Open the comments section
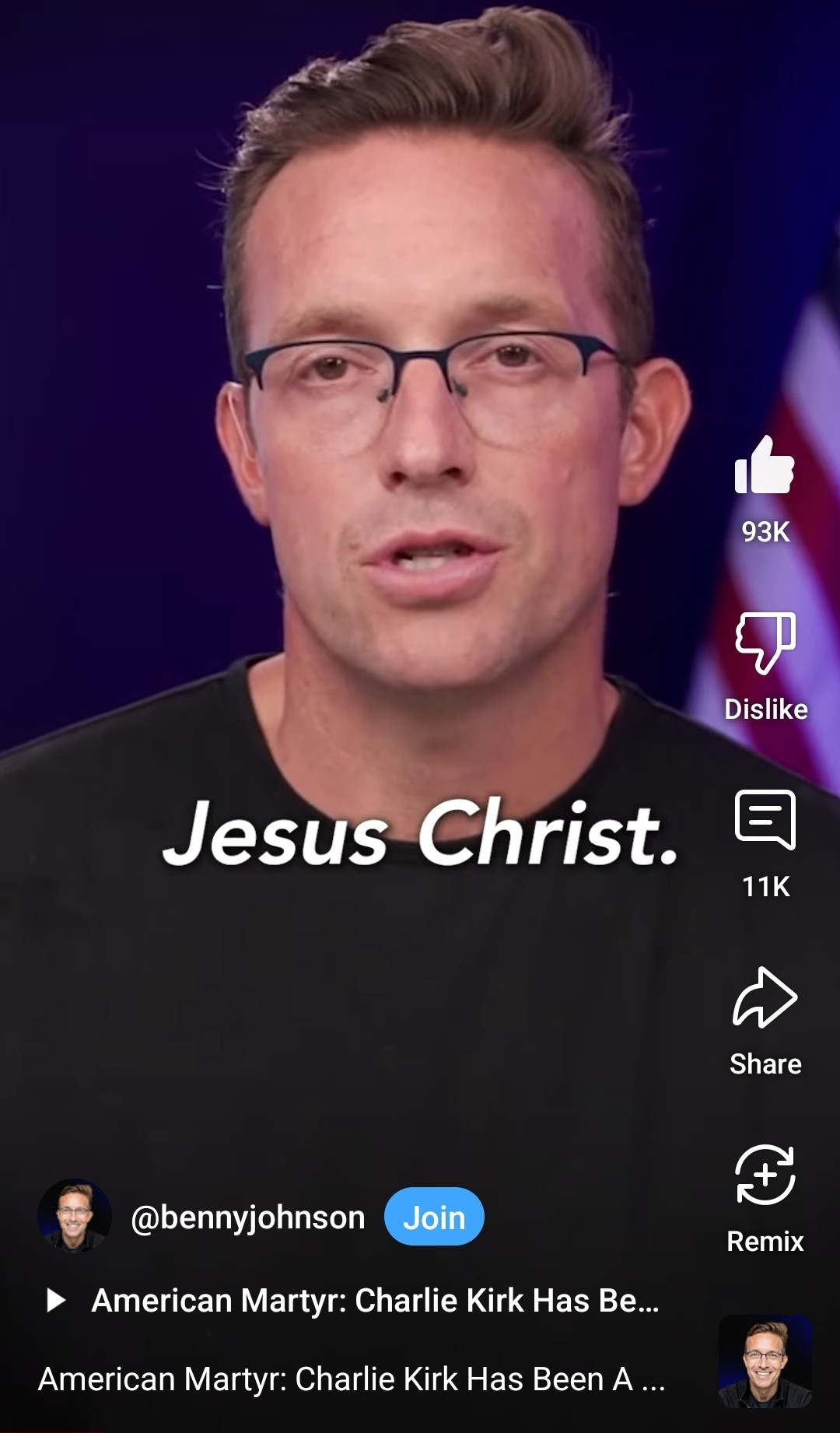840x1433 pixels. click(x=765, y=820)
